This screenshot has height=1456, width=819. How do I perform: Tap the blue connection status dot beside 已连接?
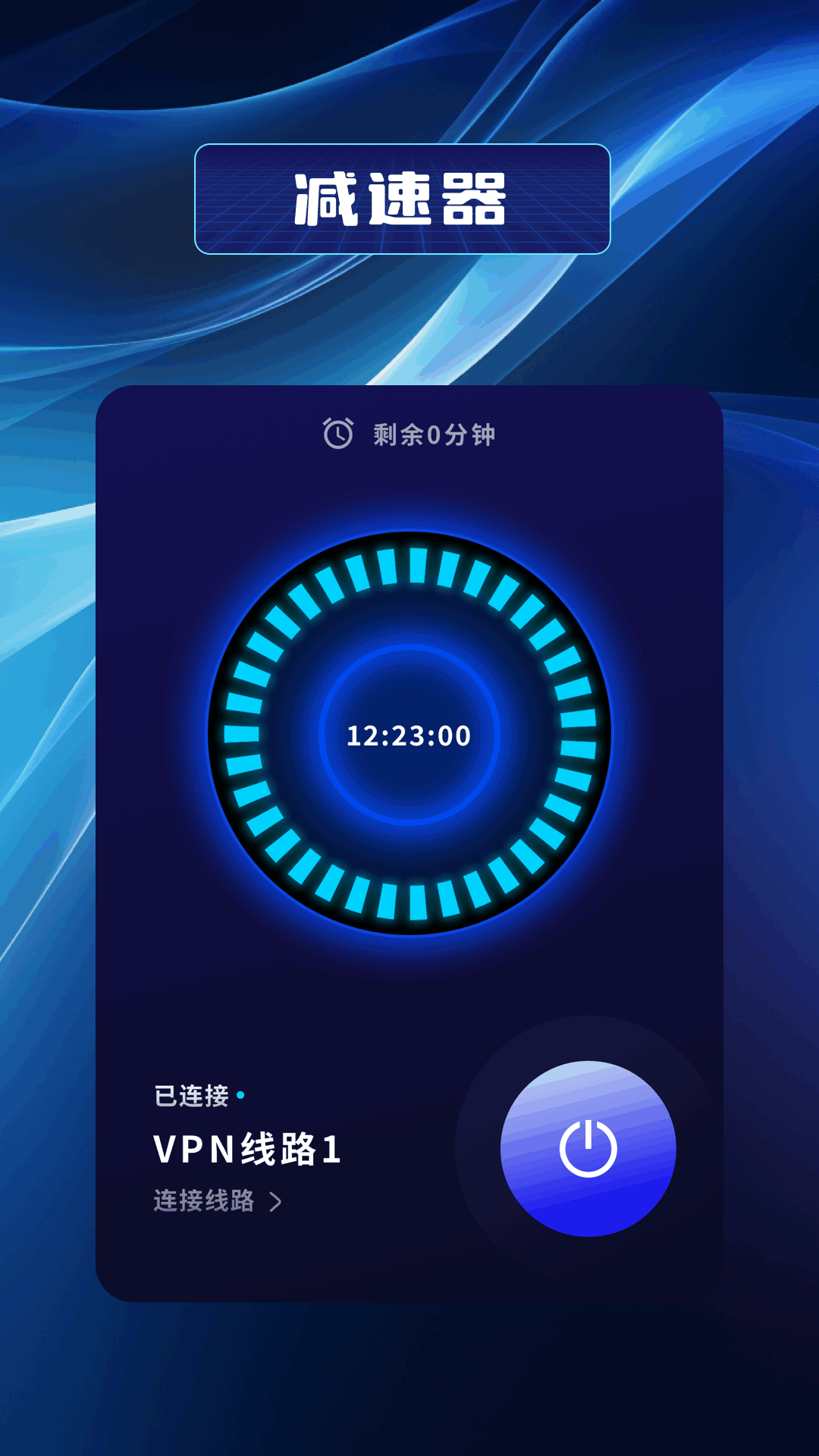pos(239,1094)
